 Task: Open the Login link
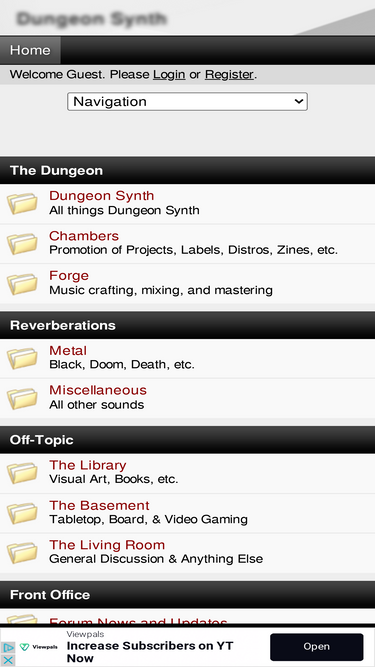(169, 74)
